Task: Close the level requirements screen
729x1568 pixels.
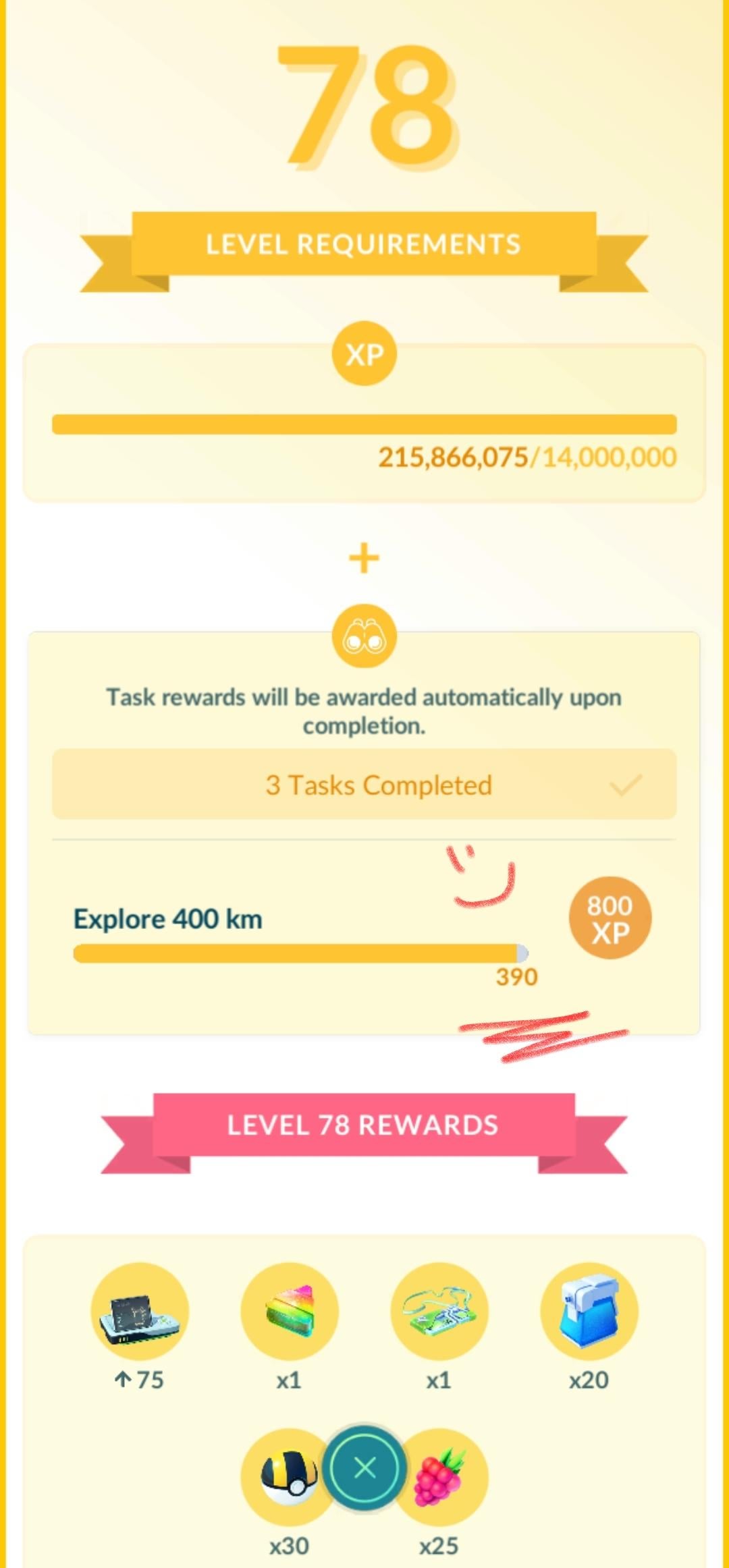Action: (x=364, y=1467)
